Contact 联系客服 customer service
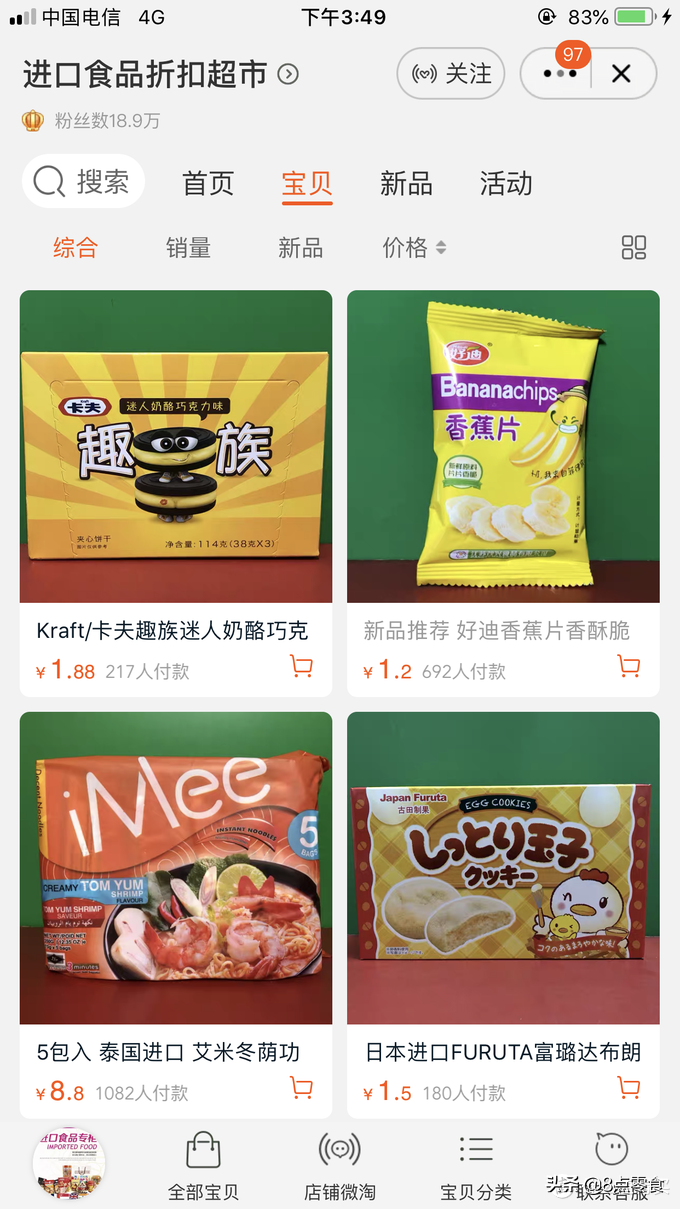Viewport: 680px width, 1209px height. point(610,1165)
